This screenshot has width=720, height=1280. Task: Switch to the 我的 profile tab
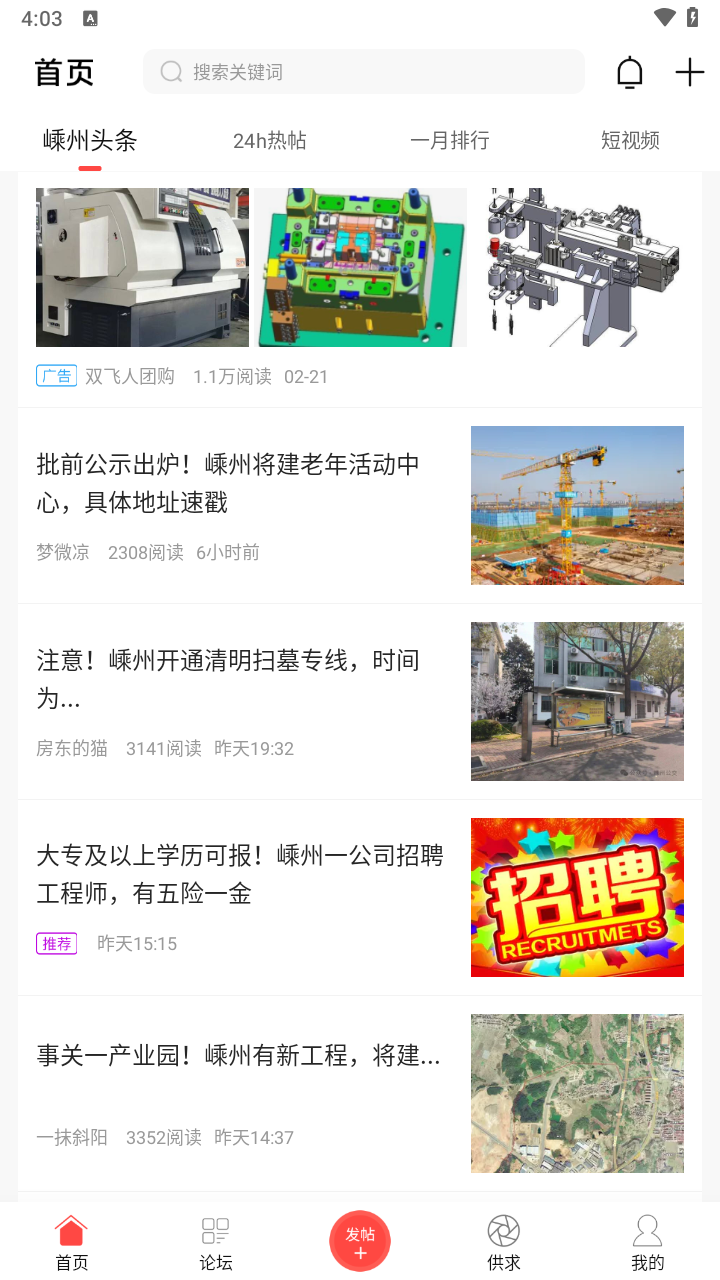click(x=648, y=1243)
